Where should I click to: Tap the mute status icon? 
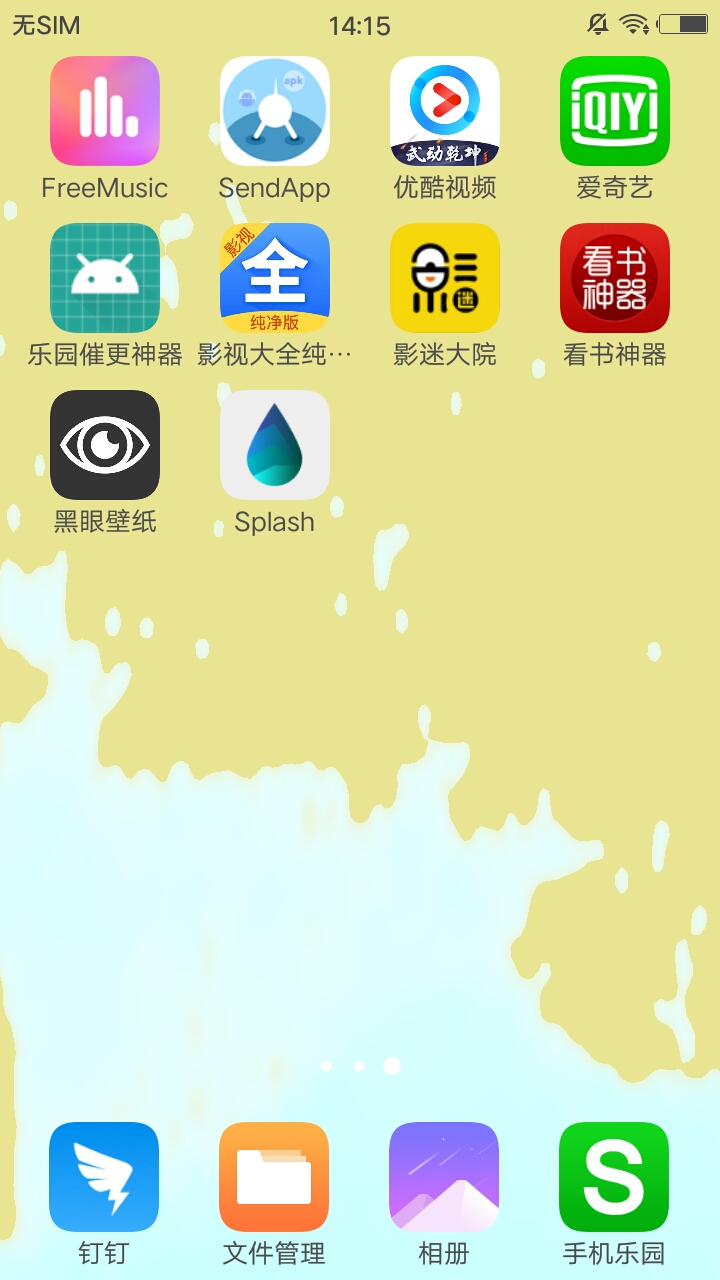pyautogui.click(x=597, y=24)
